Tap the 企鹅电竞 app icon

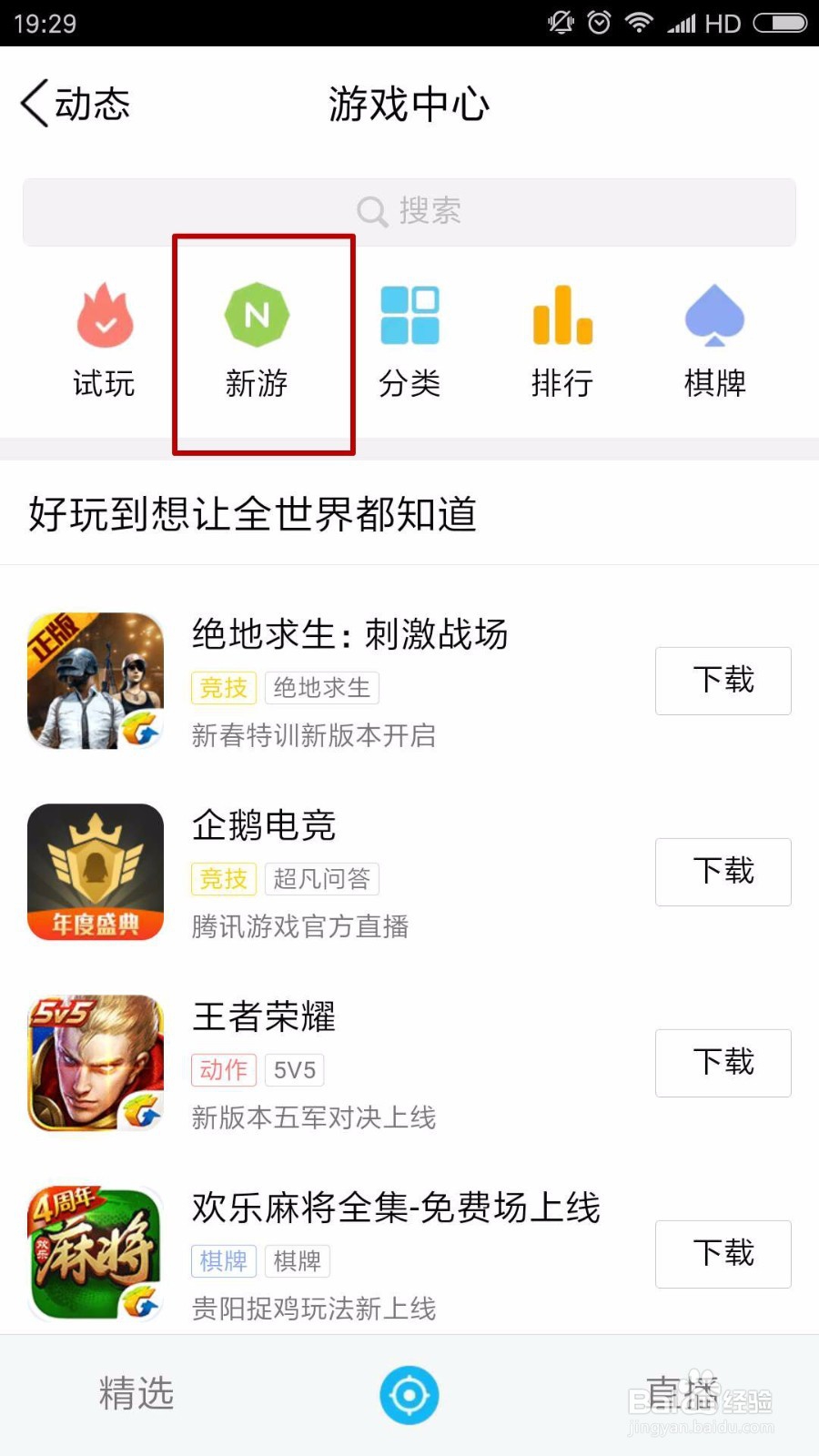tap(95, 871)
